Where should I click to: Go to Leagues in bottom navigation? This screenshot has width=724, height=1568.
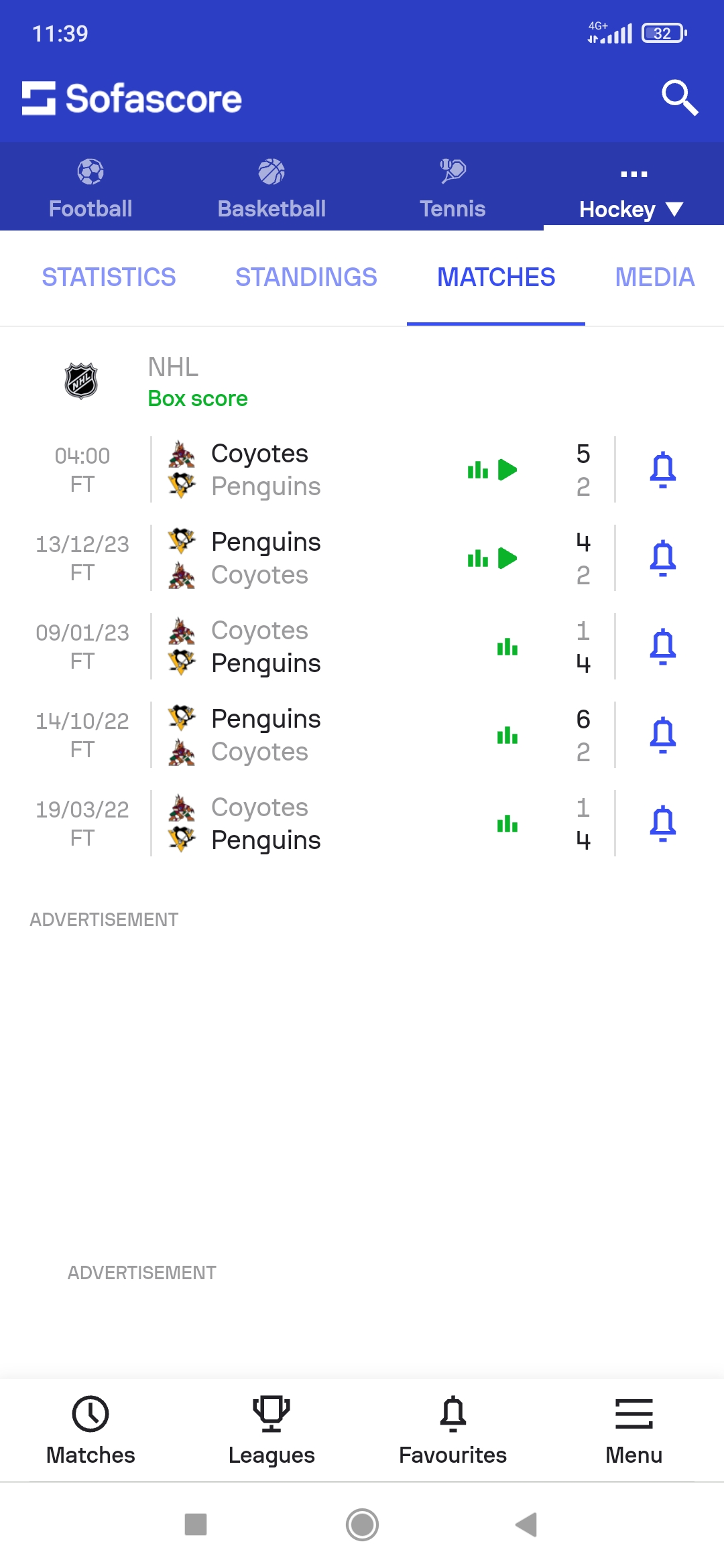tap(271, 1430)
